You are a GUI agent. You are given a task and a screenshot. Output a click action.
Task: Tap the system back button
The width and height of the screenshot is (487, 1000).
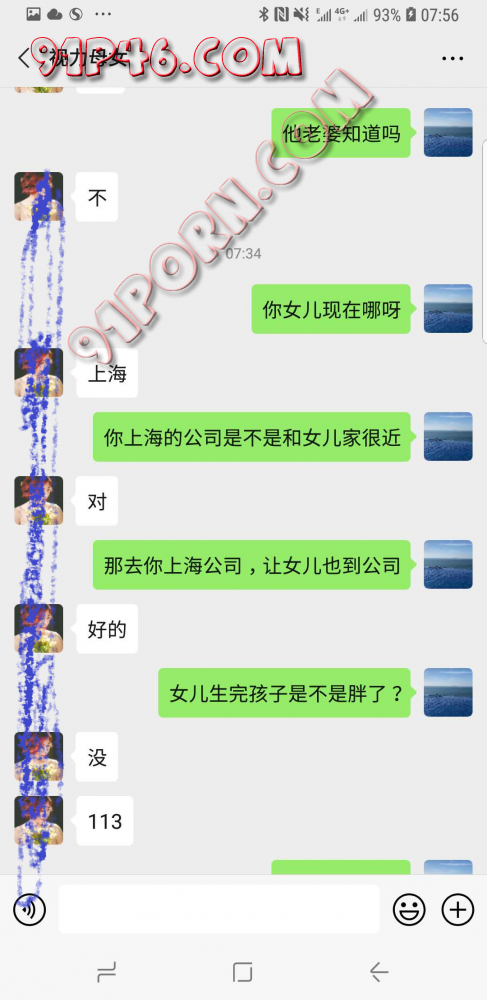coord(379,971)
